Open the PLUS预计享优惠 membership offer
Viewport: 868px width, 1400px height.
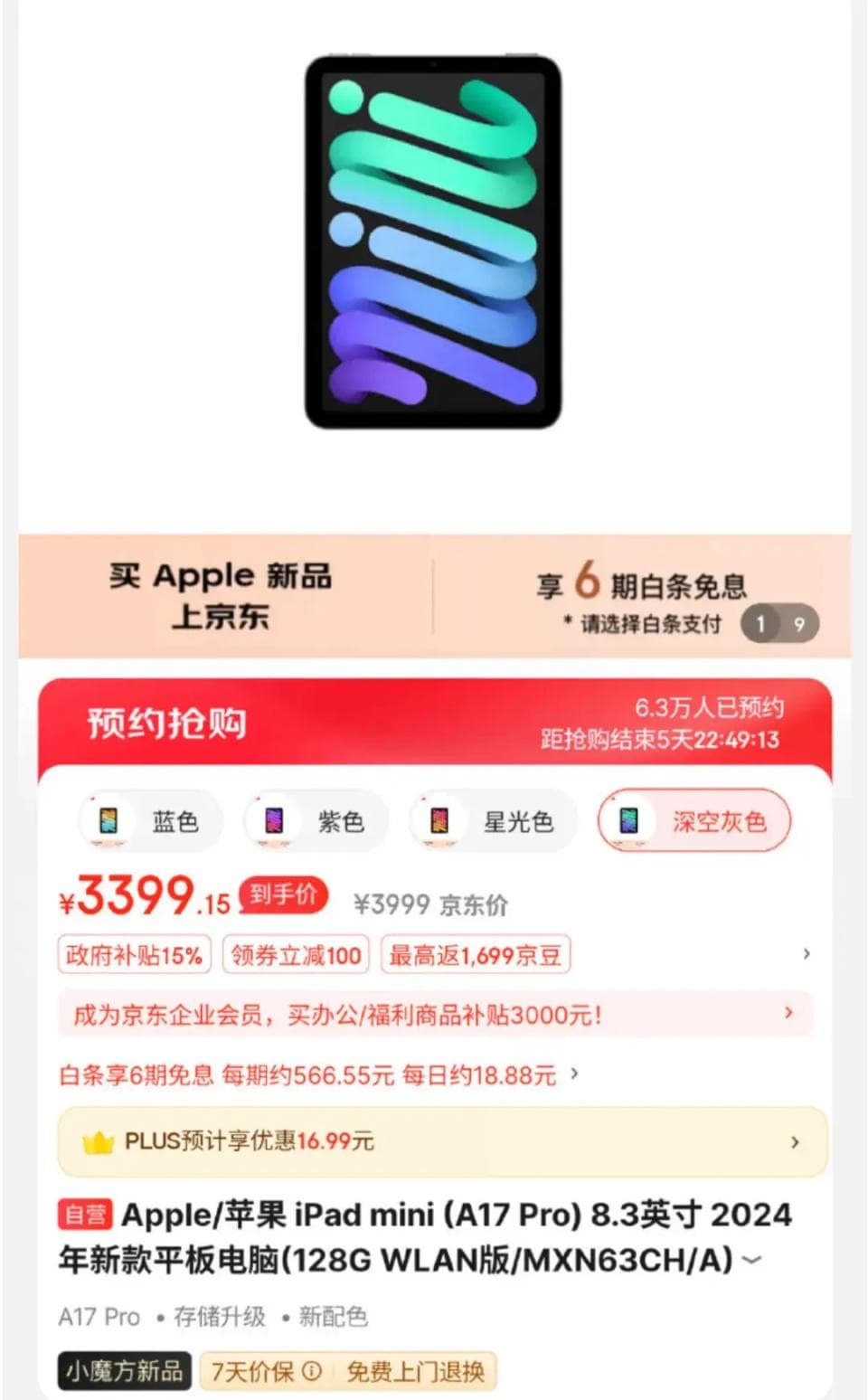[442, 1140]
